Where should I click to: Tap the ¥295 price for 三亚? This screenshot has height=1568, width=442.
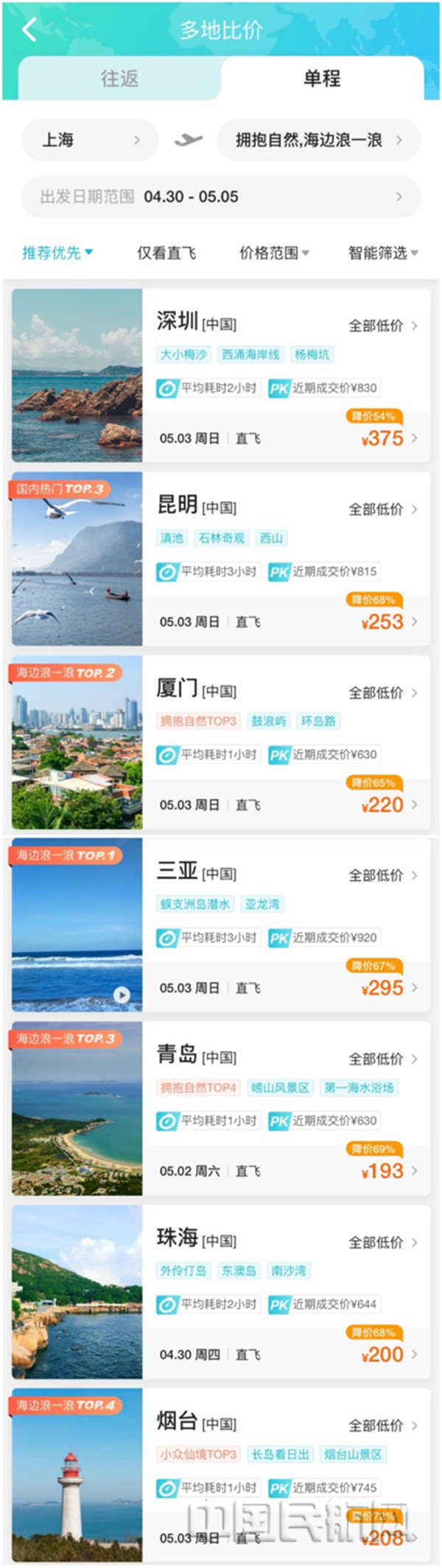[x=382, y=988]
